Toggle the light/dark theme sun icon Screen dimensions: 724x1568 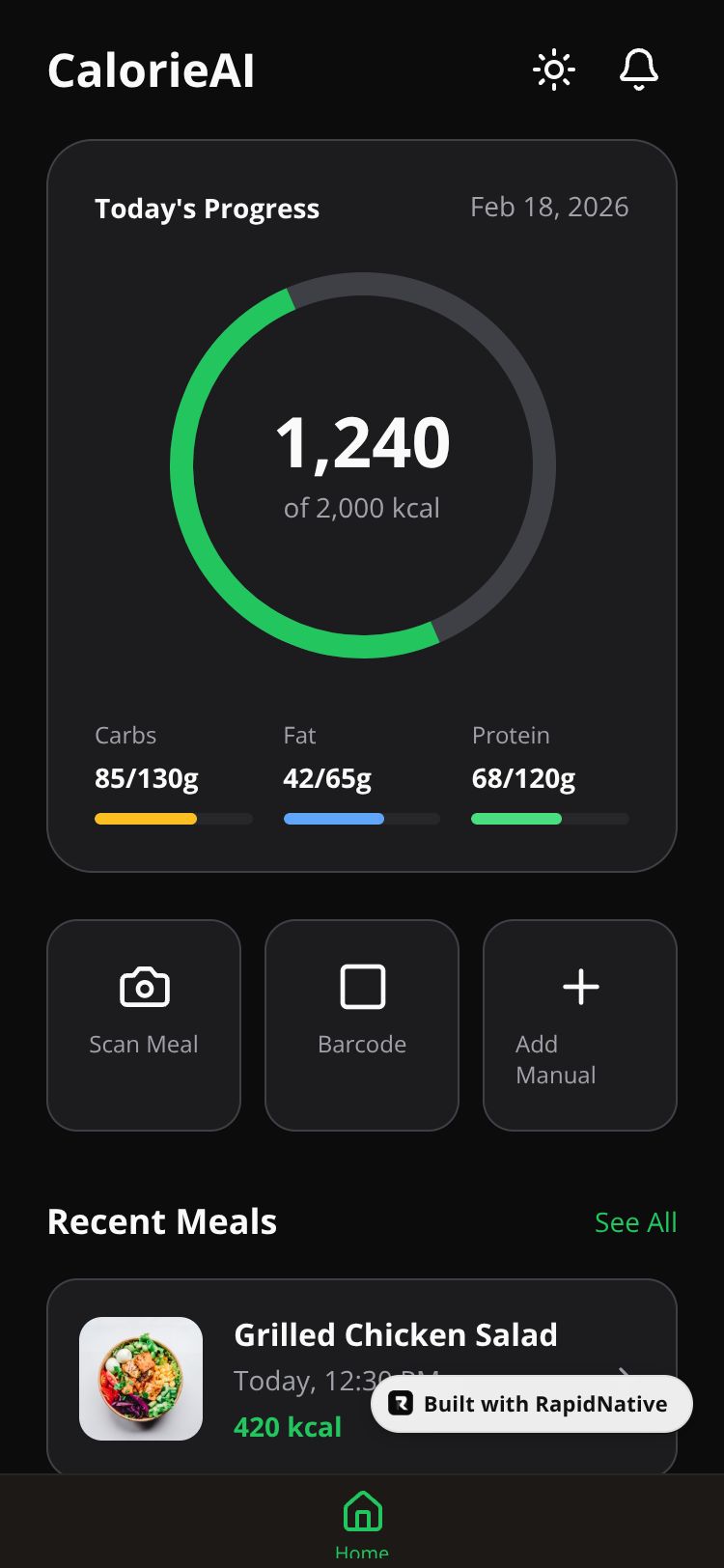[554, 70]
